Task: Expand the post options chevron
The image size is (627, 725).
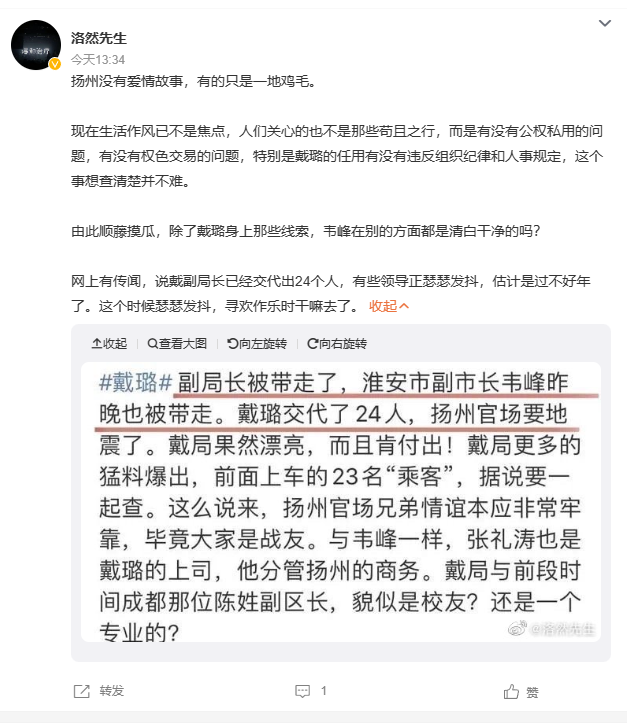Action: point(604,22)
